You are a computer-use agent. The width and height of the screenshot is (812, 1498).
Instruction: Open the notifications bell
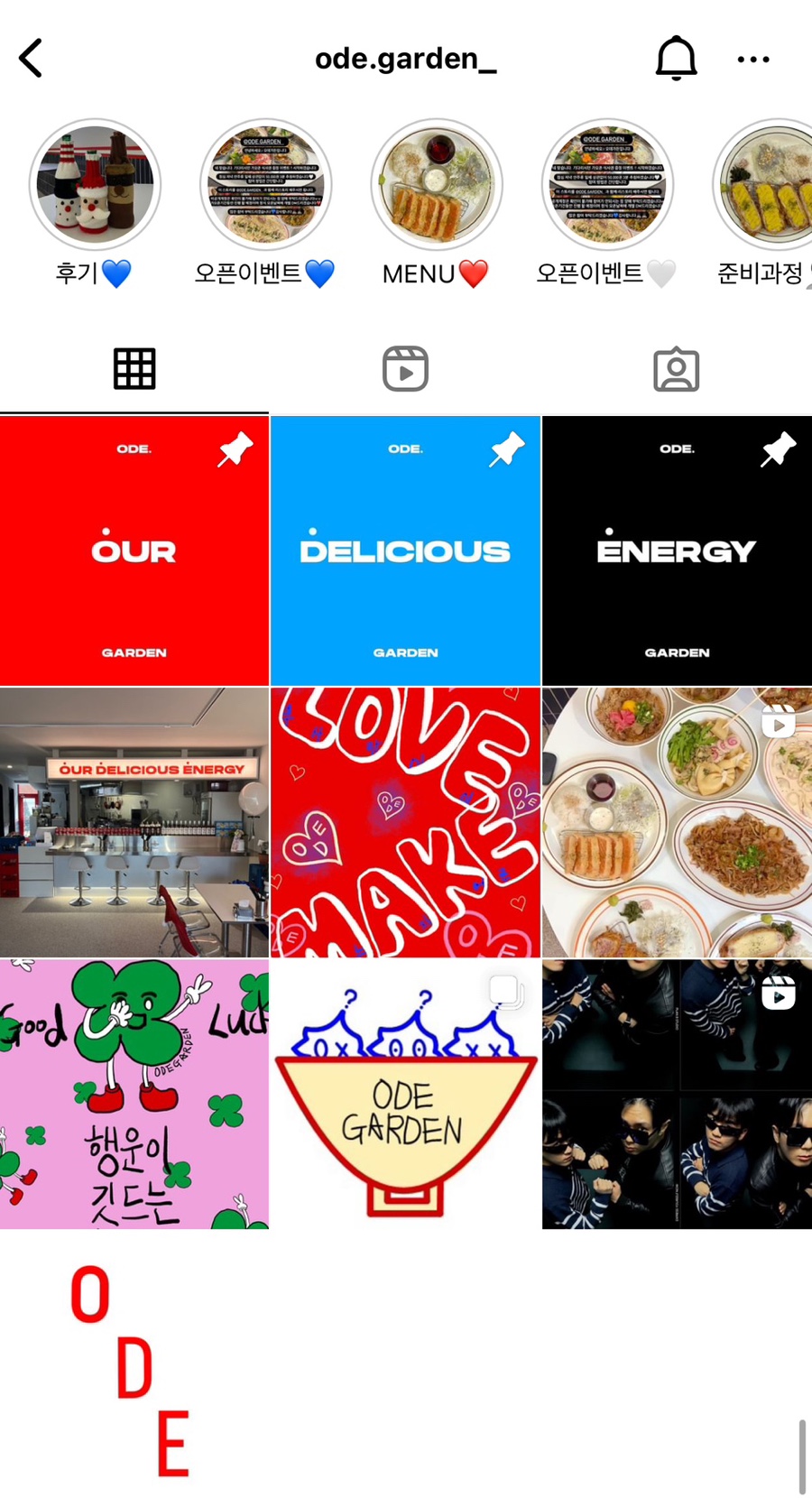pos(676,59)
